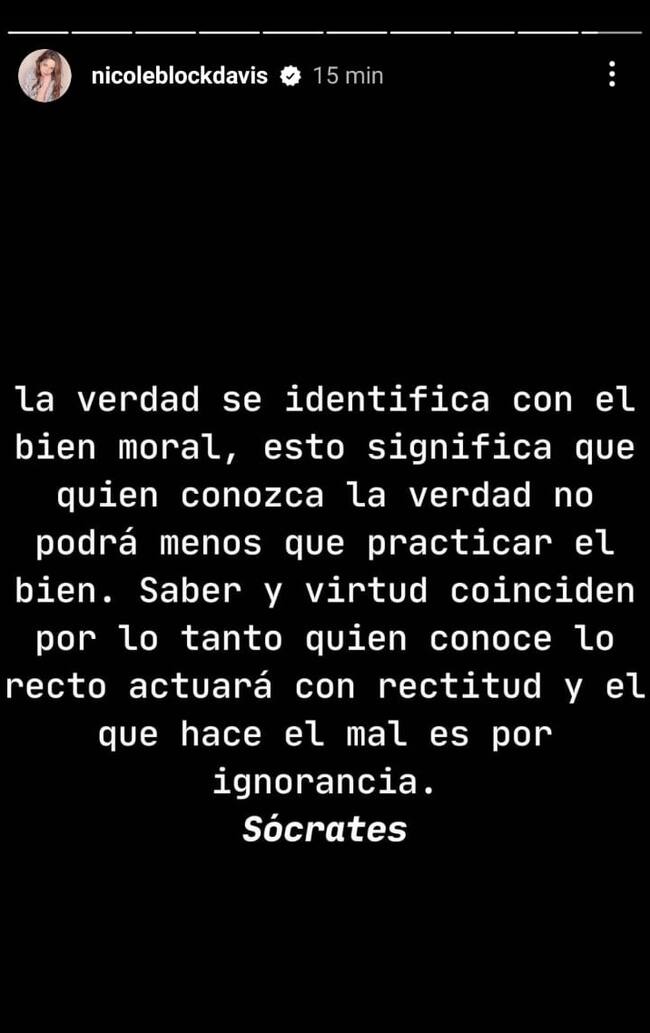Viewport: 650px width, 1033px height.
Task: Tap the nicoleblockdavis username
Action: click(179, 76)
